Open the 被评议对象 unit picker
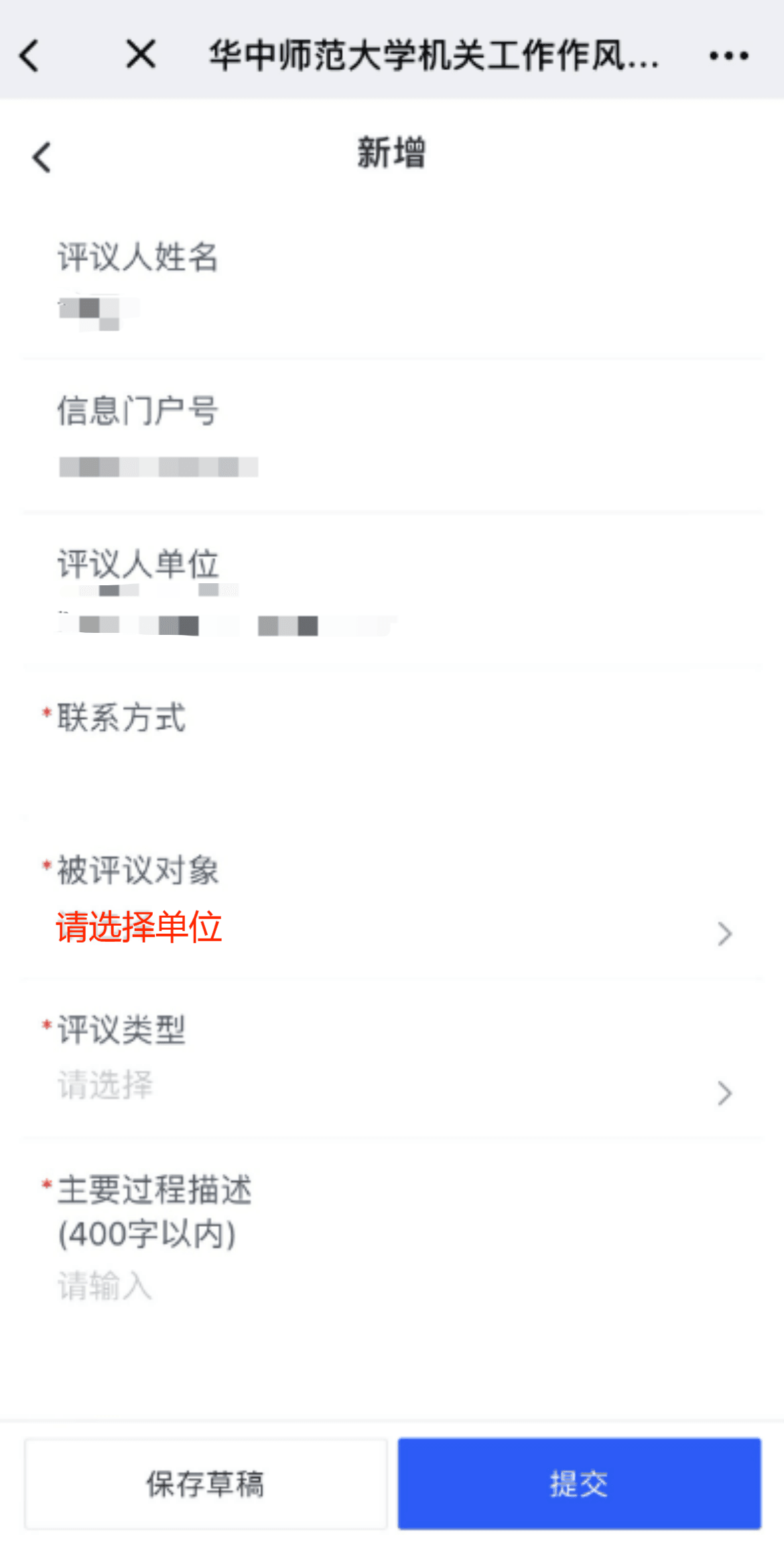Image resolution: width=784 pixels, height=1564 pixels. [392, 928]
